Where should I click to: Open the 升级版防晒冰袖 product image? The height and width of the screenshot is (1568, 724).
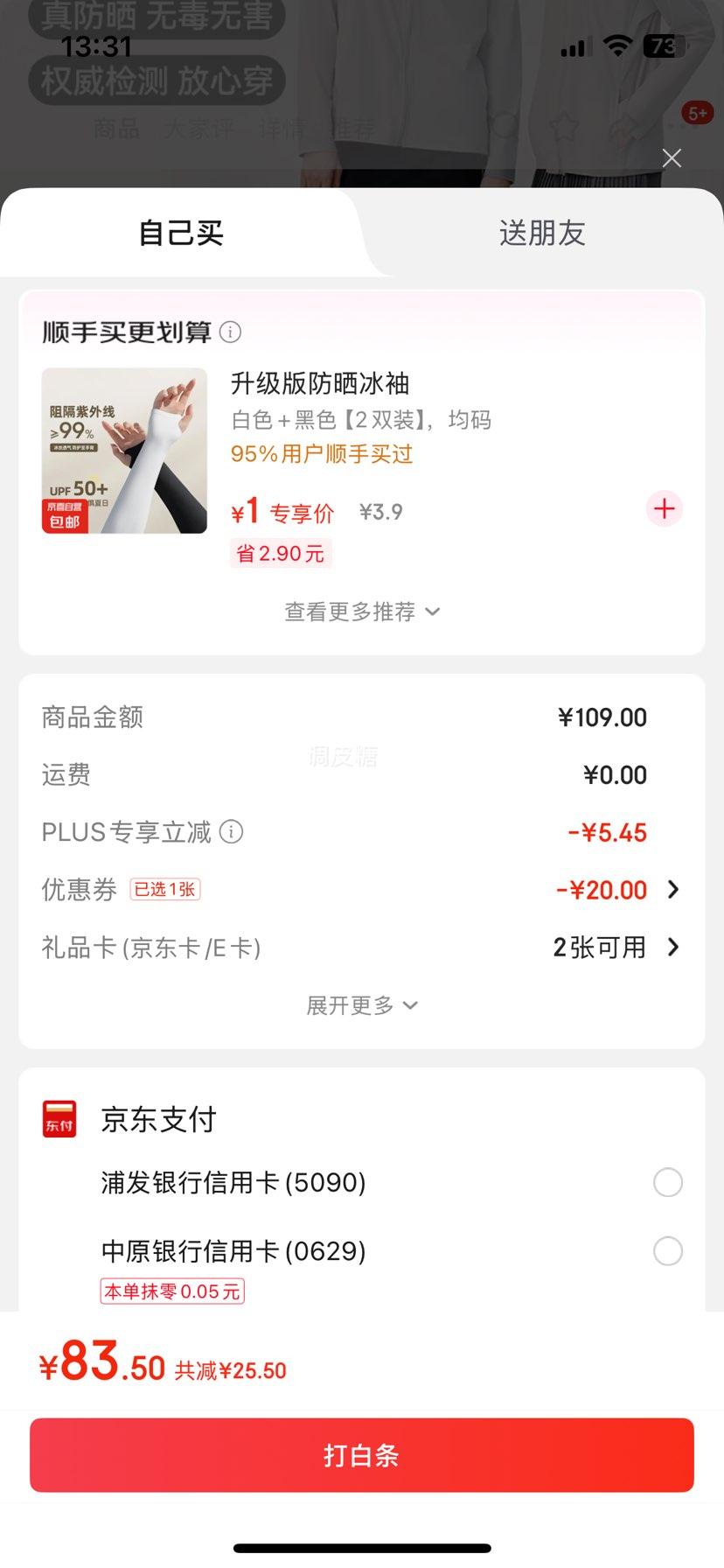(x=124, y=451)
